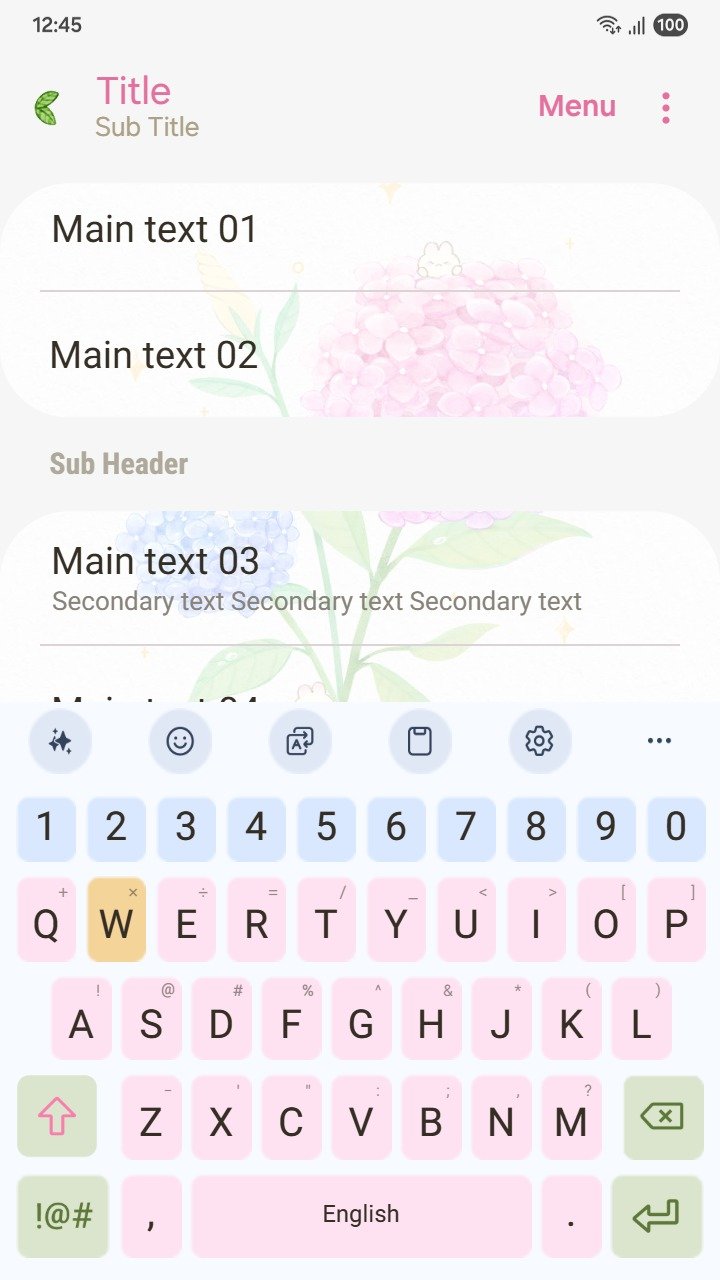Open keyboard settings gear
This screenshot has height=1280, width=720.
pos(539,741)
